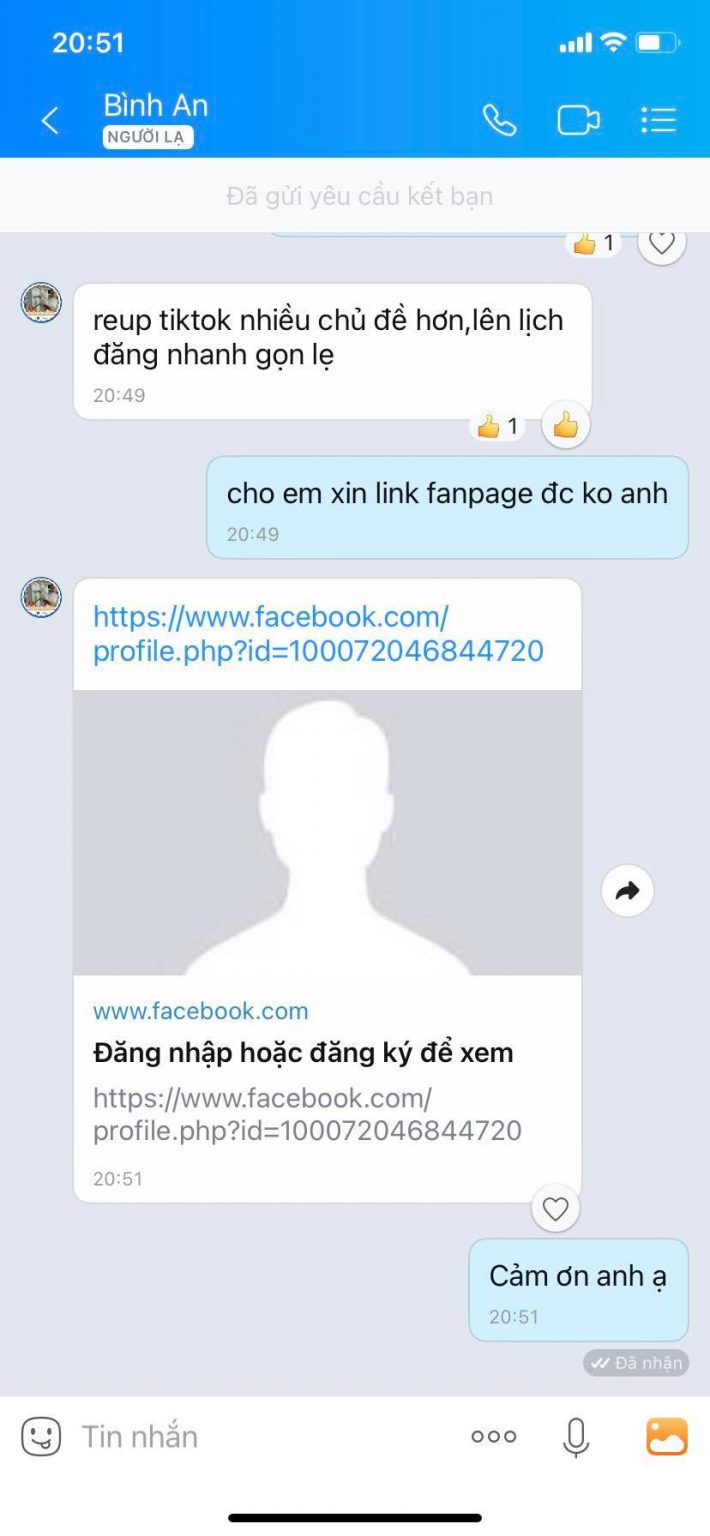Open the photo gallery picker
710x1536 pixels.
[667, 1437]
